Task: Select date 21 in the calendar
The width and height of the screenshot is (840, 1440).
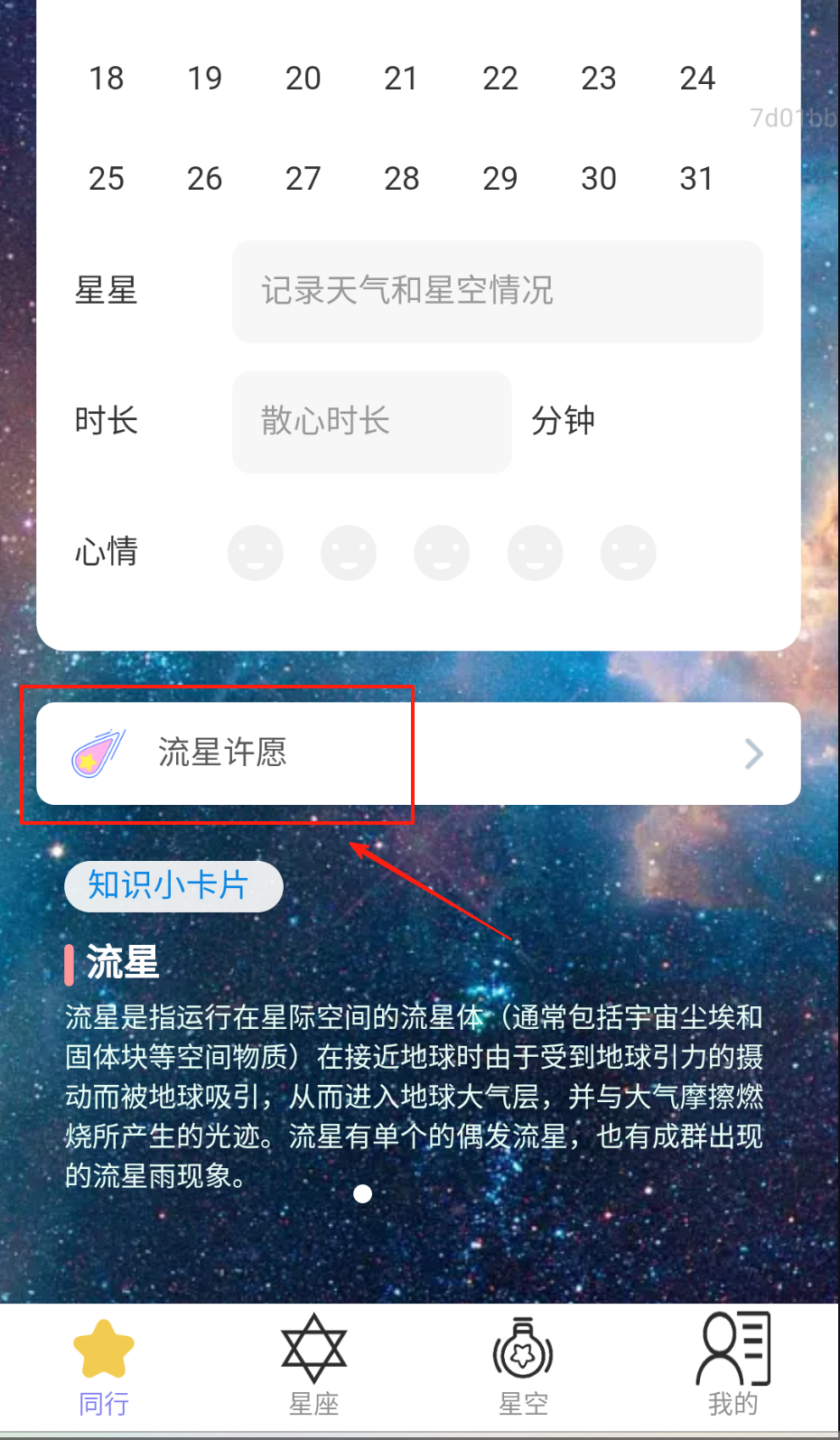Action: (401, 79)
